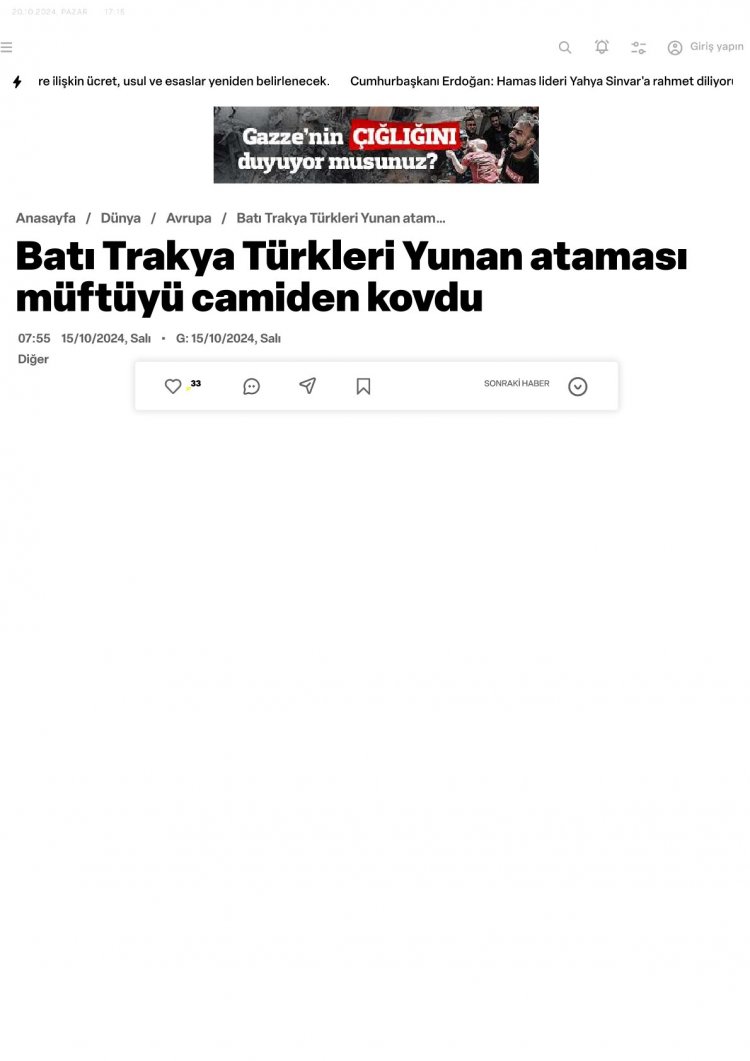Open the hamburger menu
The width and height of the screenshot is (750, 1061).
click(x=7, y=47)
